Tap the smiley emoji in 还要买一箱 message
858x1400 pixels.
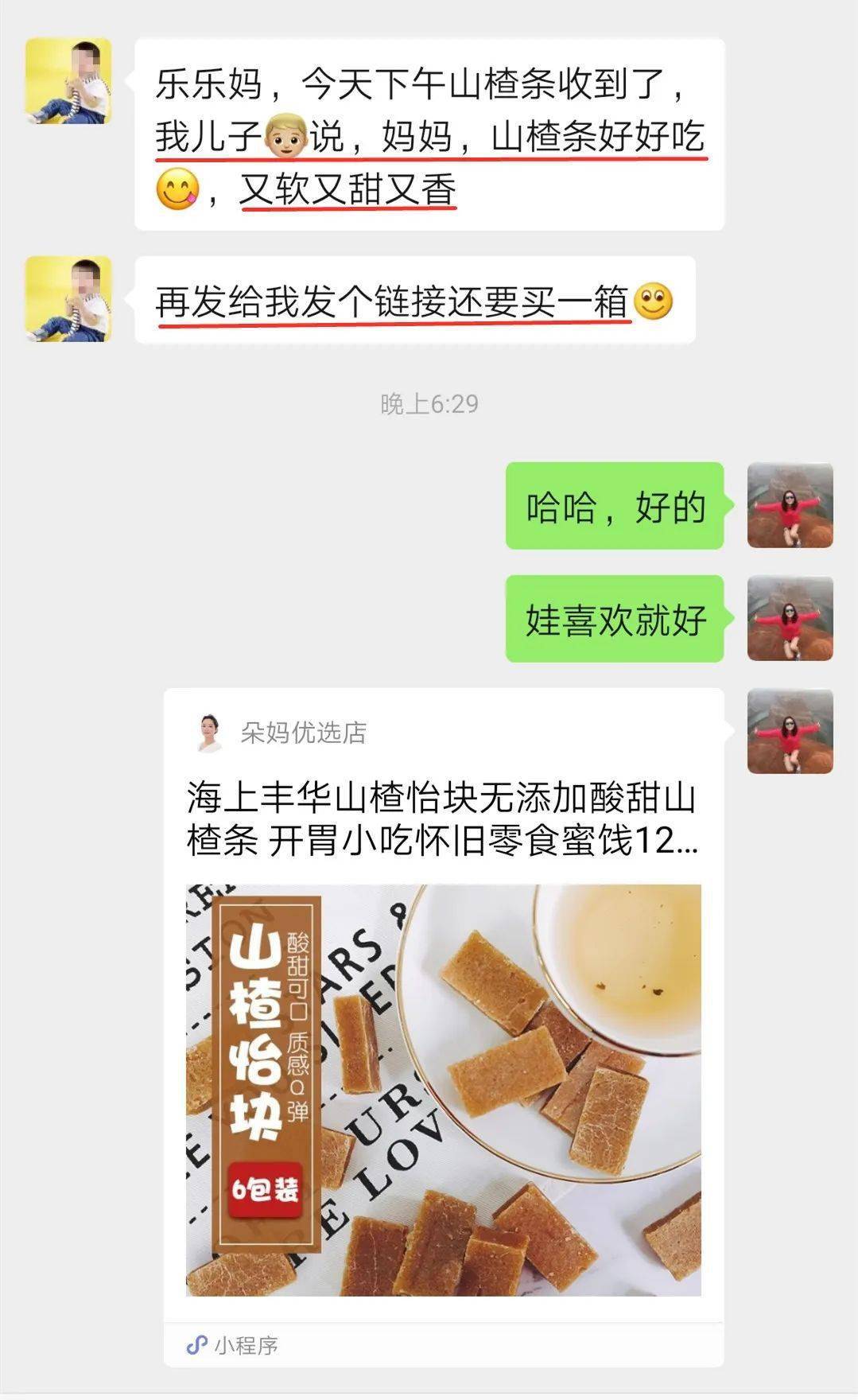[652, 301]
